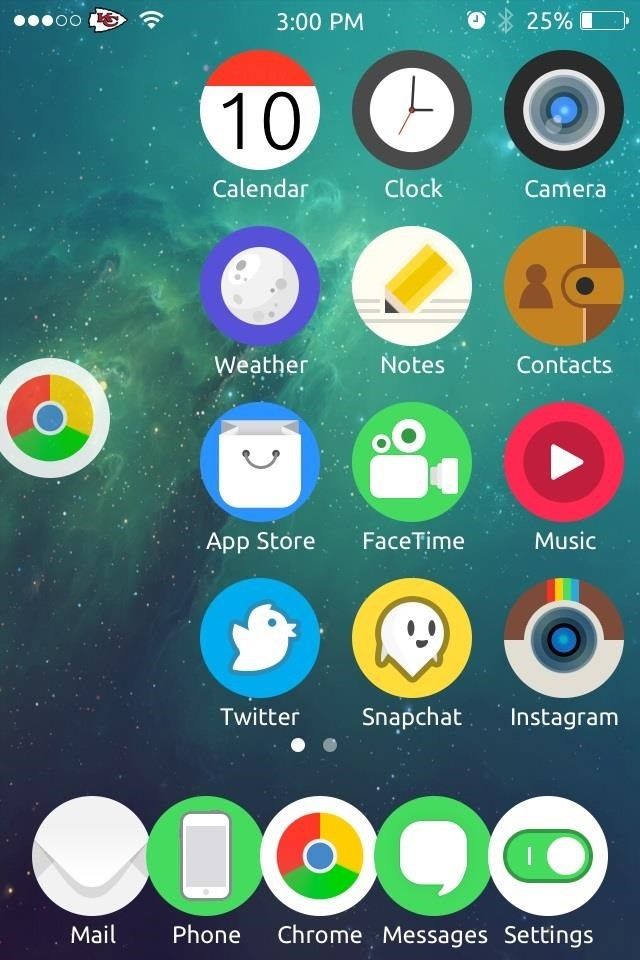The height and width of the screenshot is (960, 640).
Task: Open the Music app
Action: (x=564, y=462)
